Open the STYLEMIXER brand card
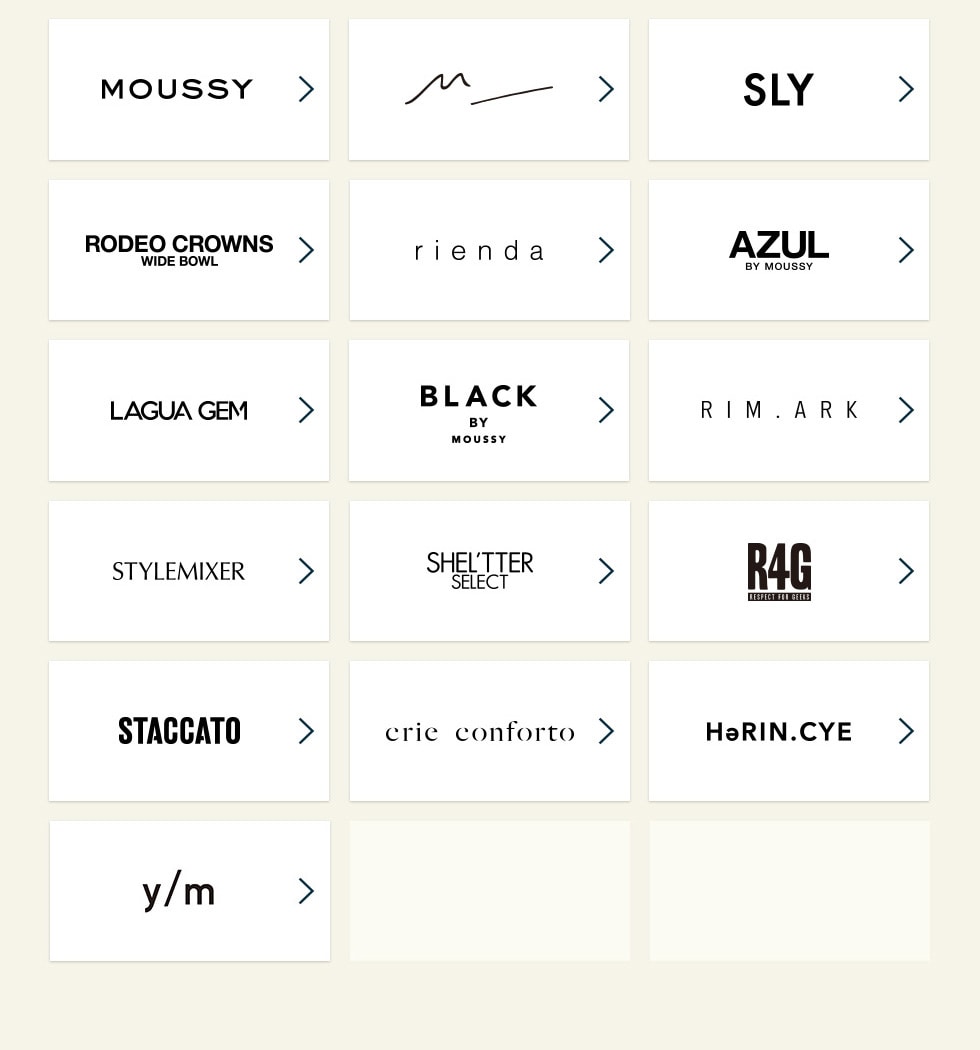The image size is (980, 1050). [x=188, y=571]
